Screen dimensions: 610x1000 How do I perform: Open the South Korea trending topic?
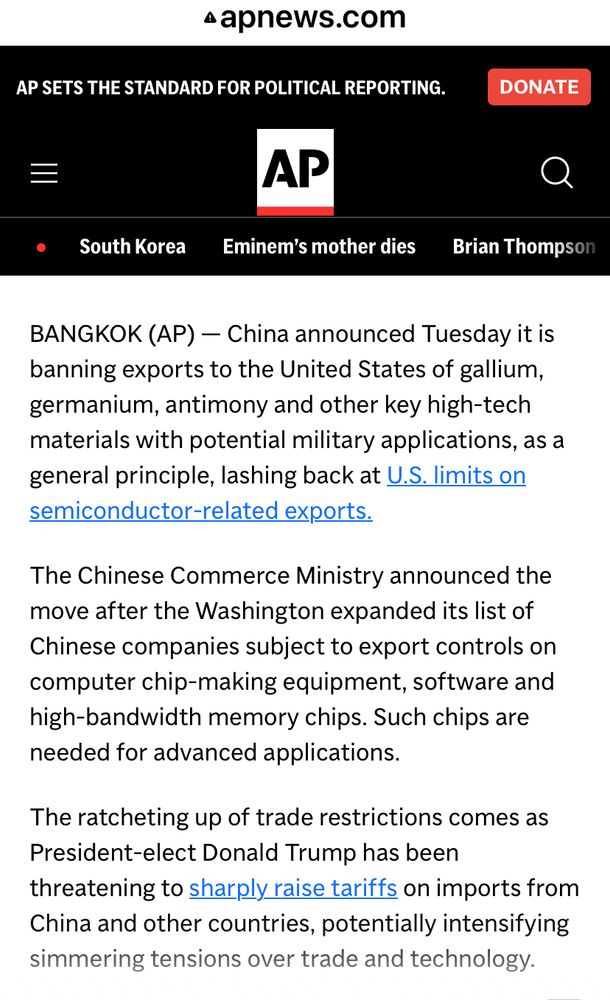coord(132,246)
